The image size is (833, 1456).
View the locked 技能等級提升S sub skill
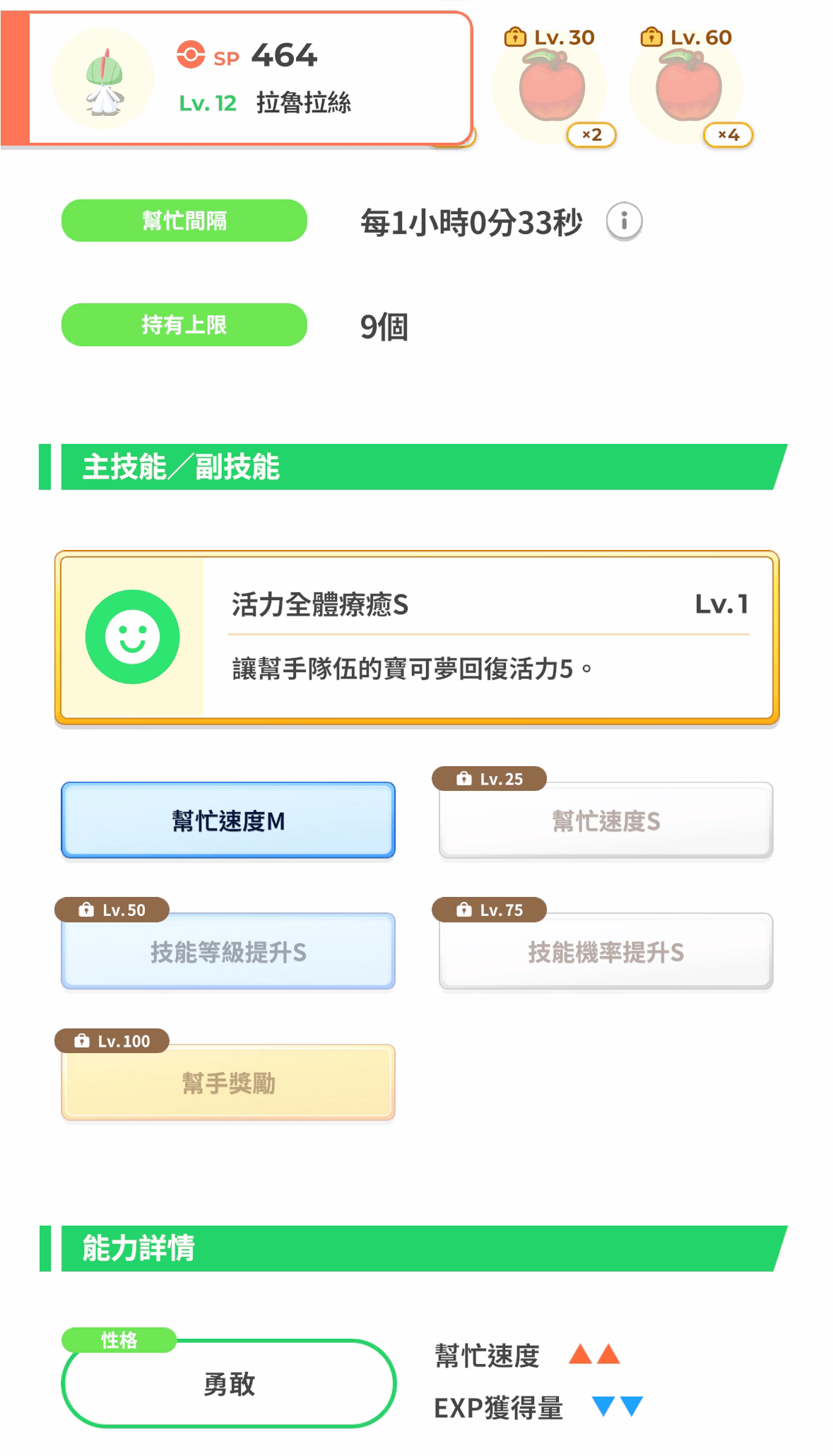[x=228, y=951]
